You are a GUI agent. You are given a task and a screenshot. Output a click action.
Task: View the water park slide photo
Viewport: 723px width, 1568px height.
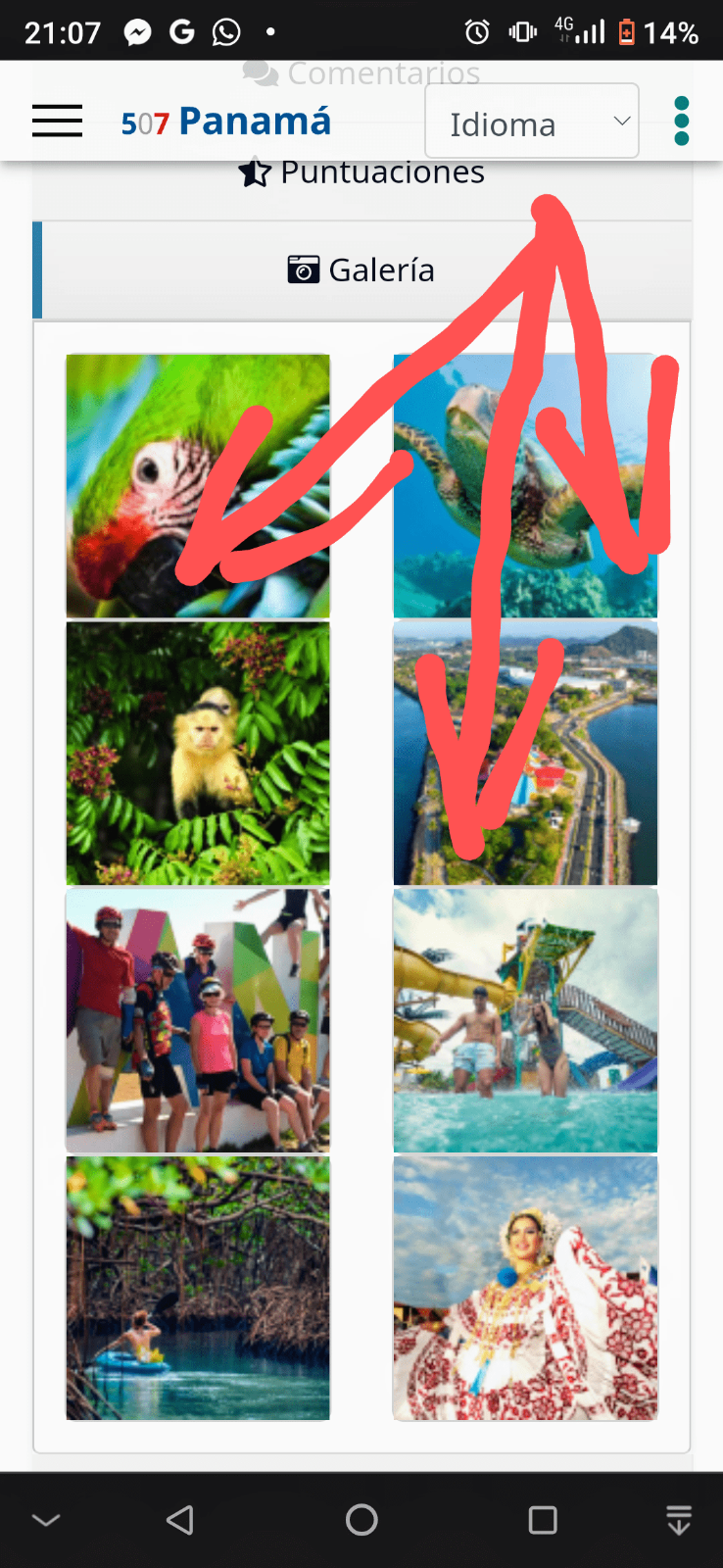tap(525, 1020)
